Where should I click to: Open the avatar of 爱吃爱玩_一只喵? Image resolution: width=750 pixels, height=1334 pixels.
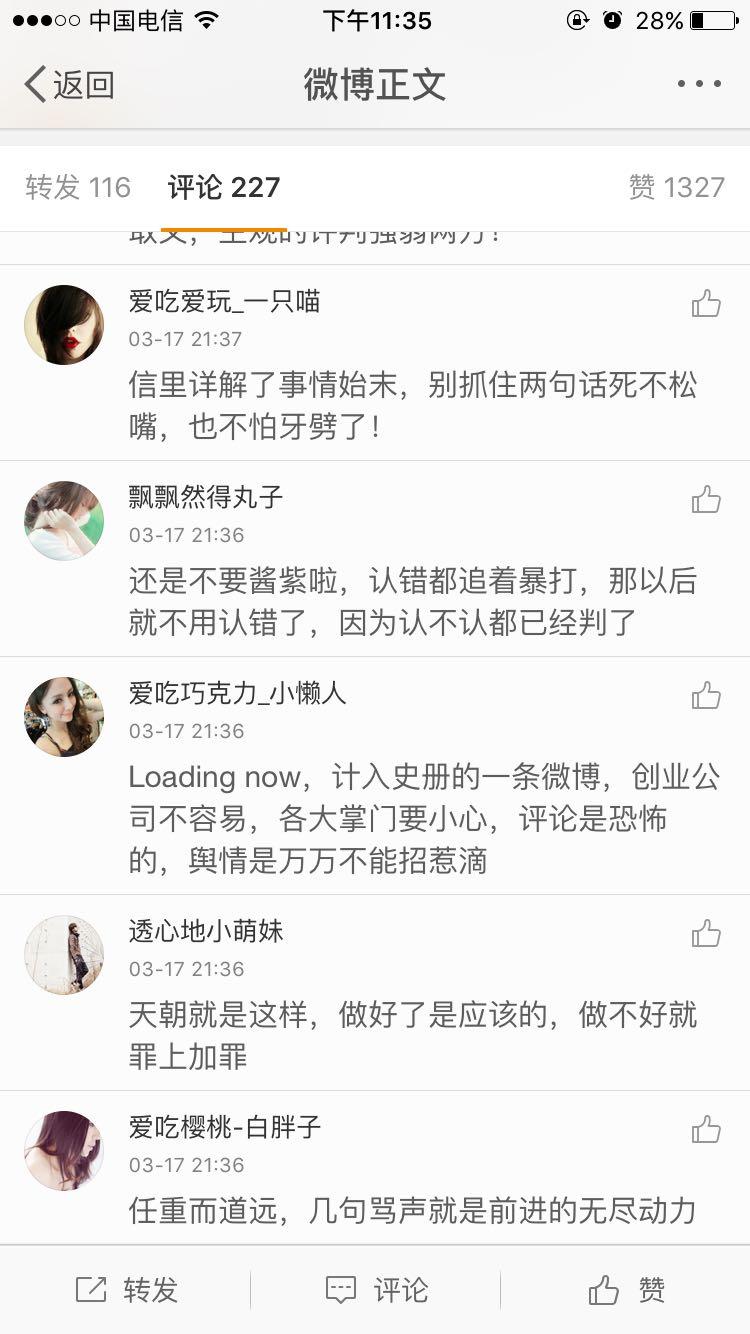click(x=64, y=325)
